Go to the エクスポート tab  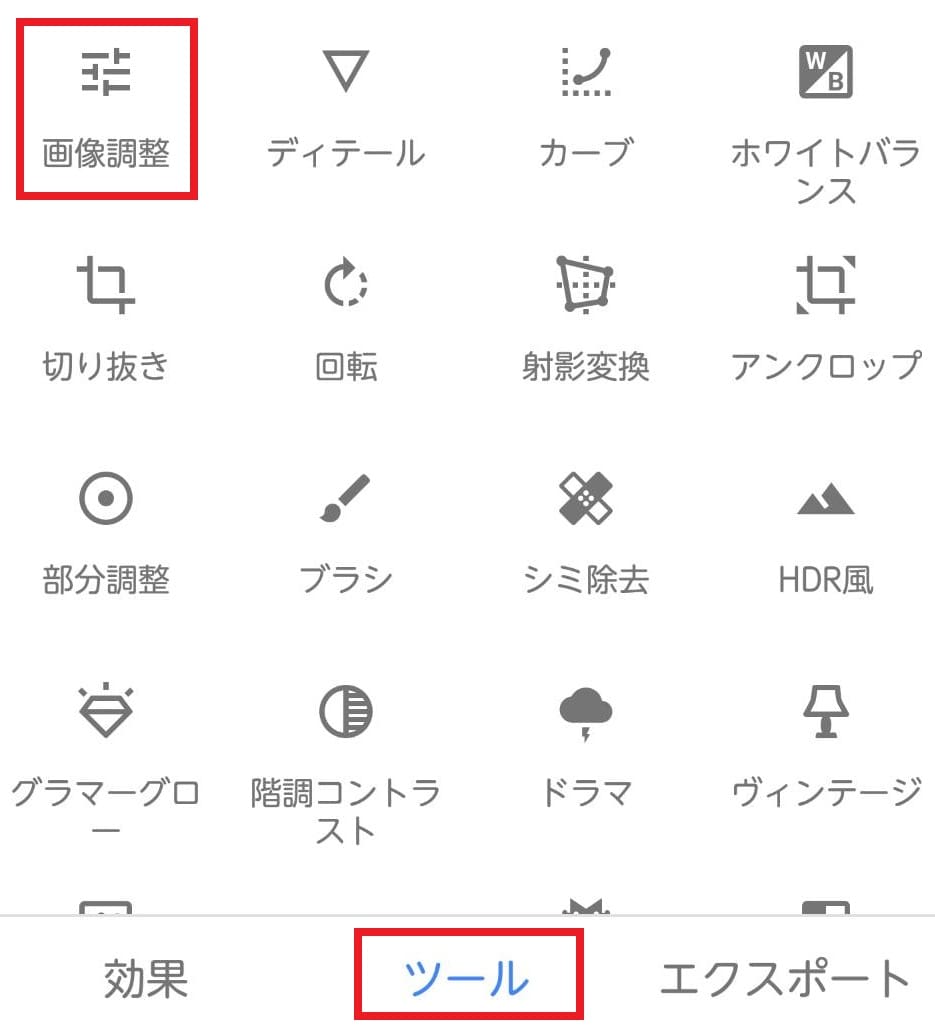pyautogui.click(x=785, y=979)
